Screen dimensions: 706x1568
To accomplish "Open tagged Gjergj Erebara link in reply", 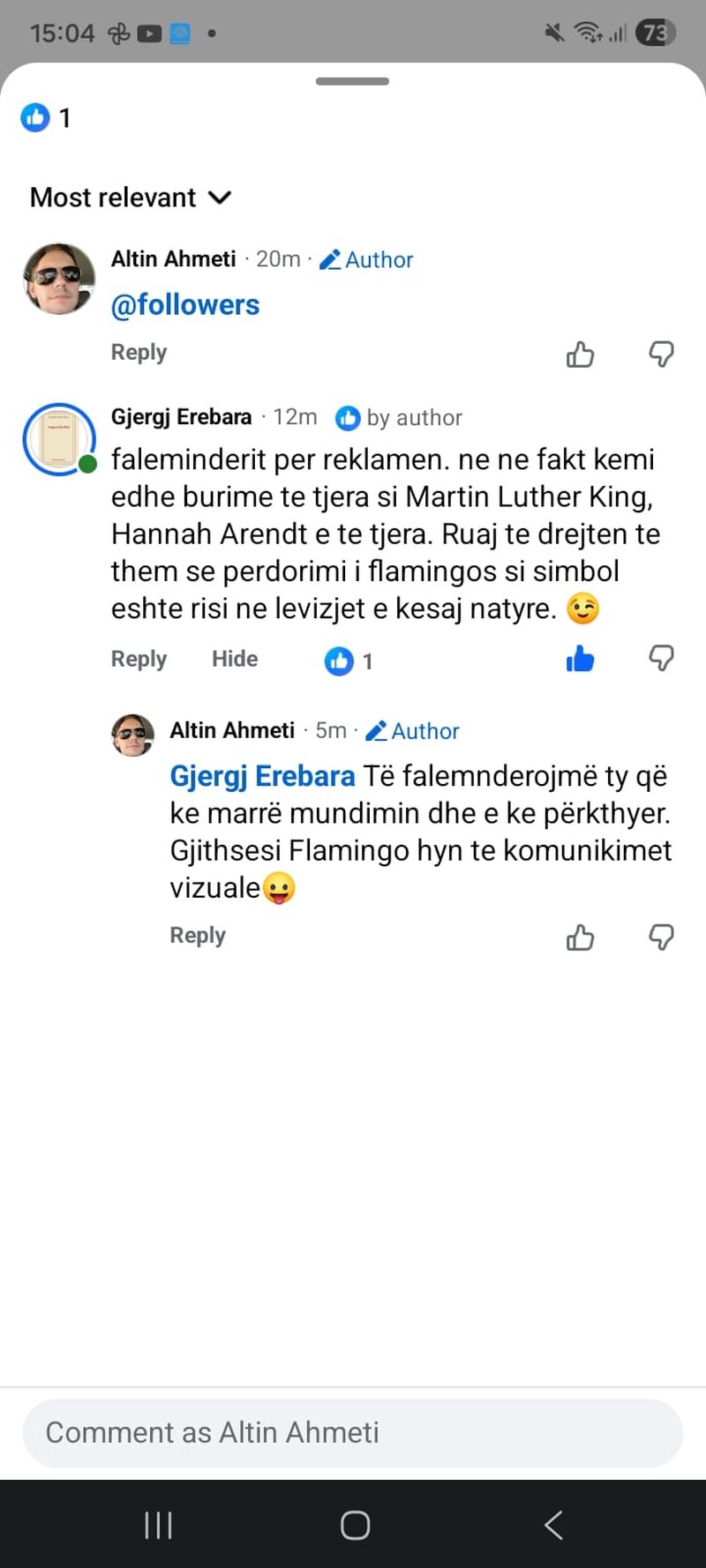I will 262,776.
